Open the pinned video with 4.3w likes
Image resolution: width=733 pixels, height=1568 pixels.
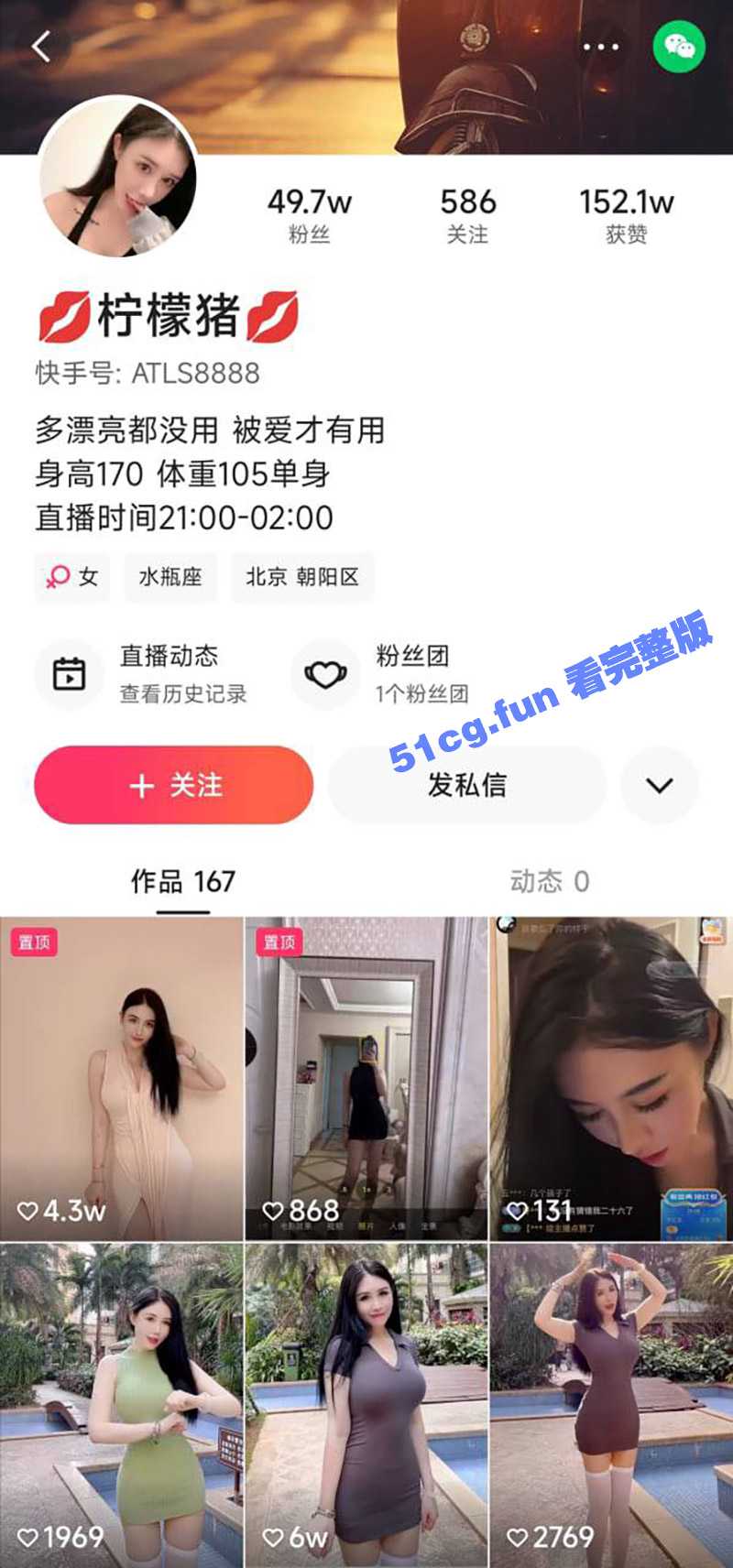pos(121,1079)
